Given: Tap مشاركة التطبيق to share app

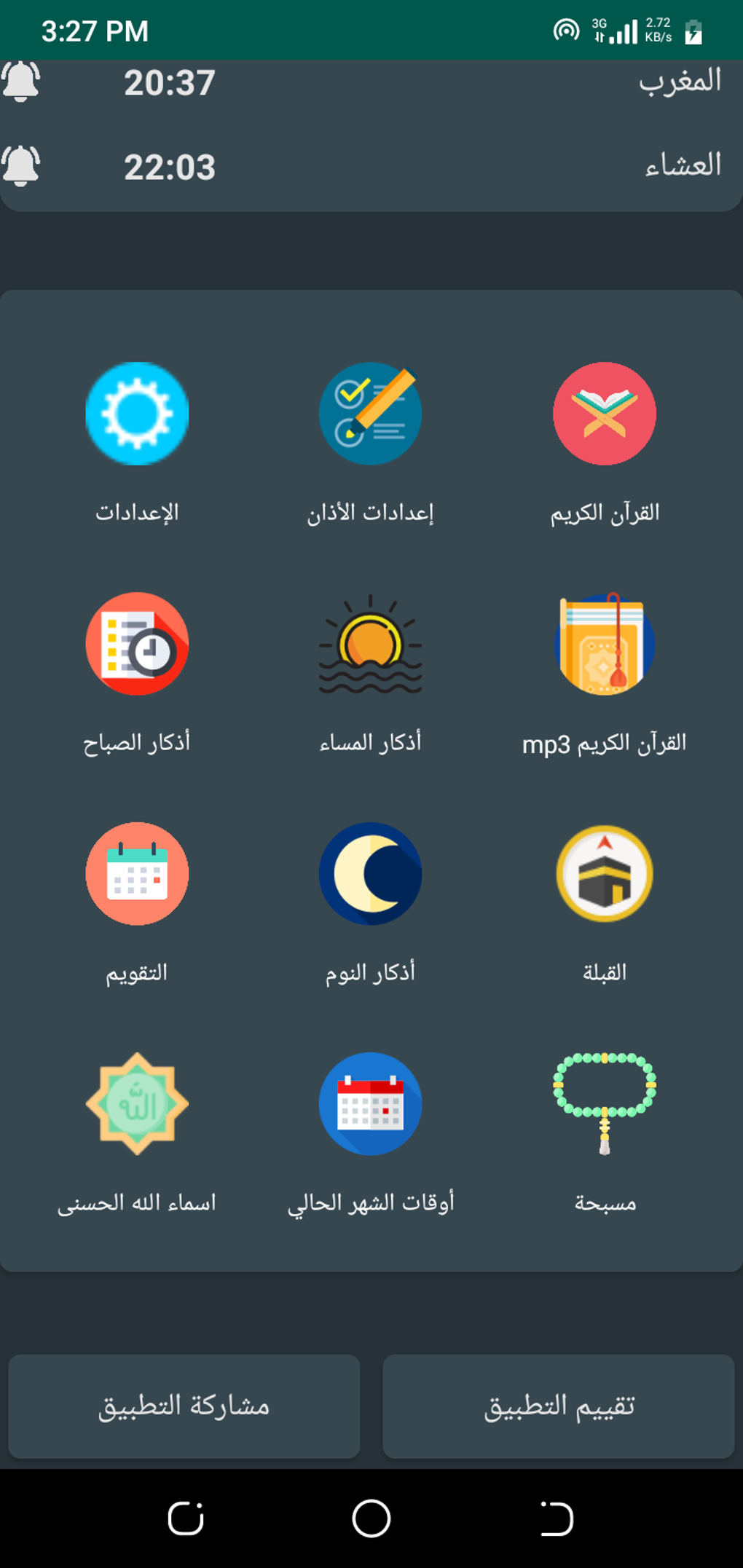Looking at the screenshot, I should point(184,1406).
